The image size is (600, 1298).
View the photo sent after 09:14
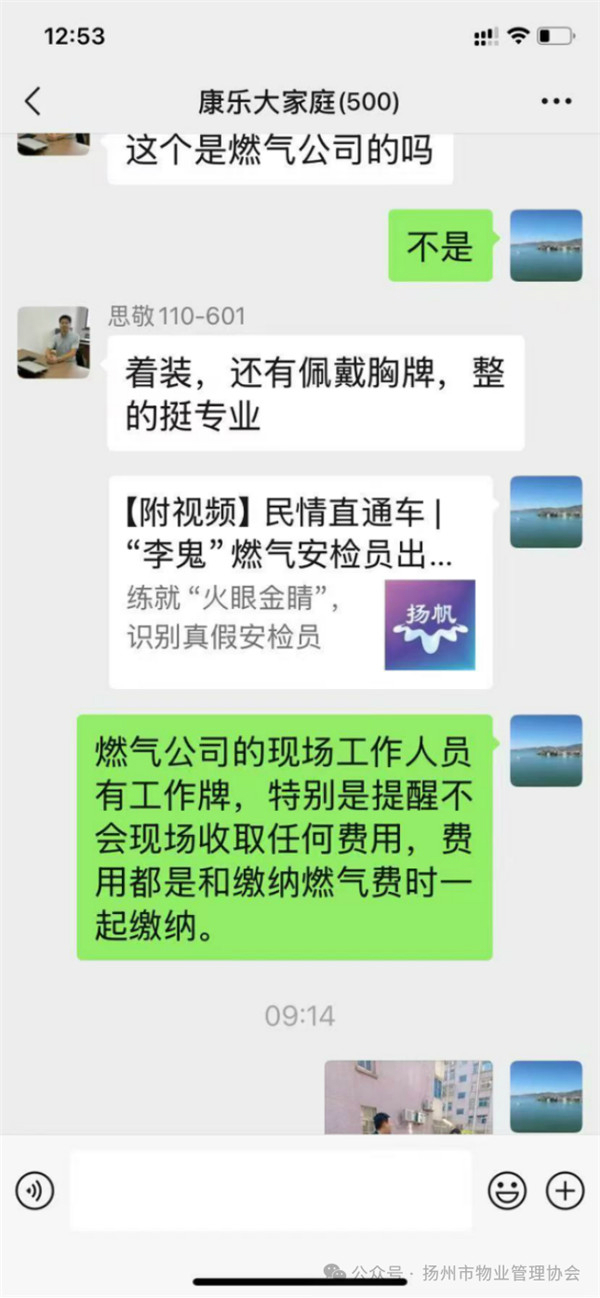coord(408,1097)
